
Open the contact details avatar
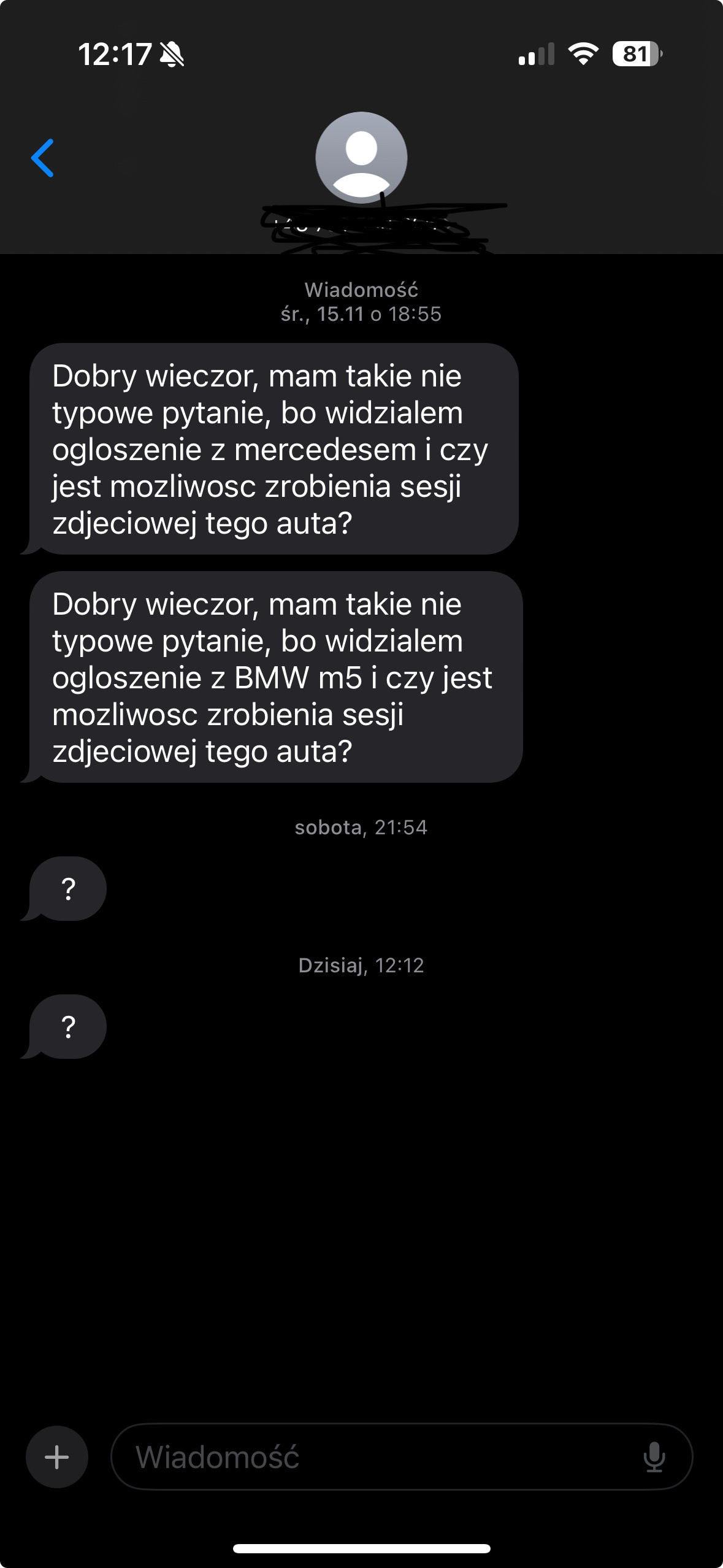click(x=361, y=158)
